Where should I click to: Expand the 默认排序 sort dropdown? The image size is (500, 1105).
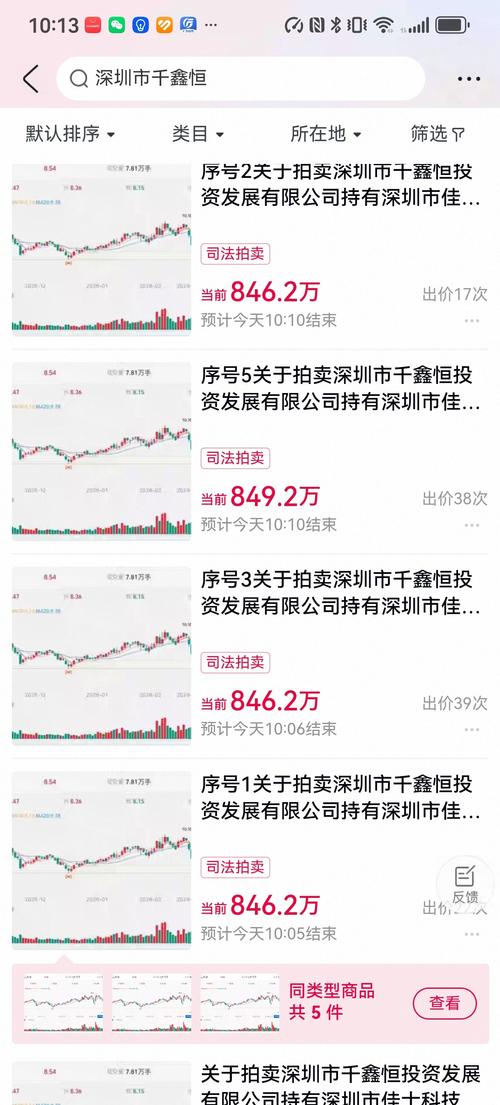(70, 133)
